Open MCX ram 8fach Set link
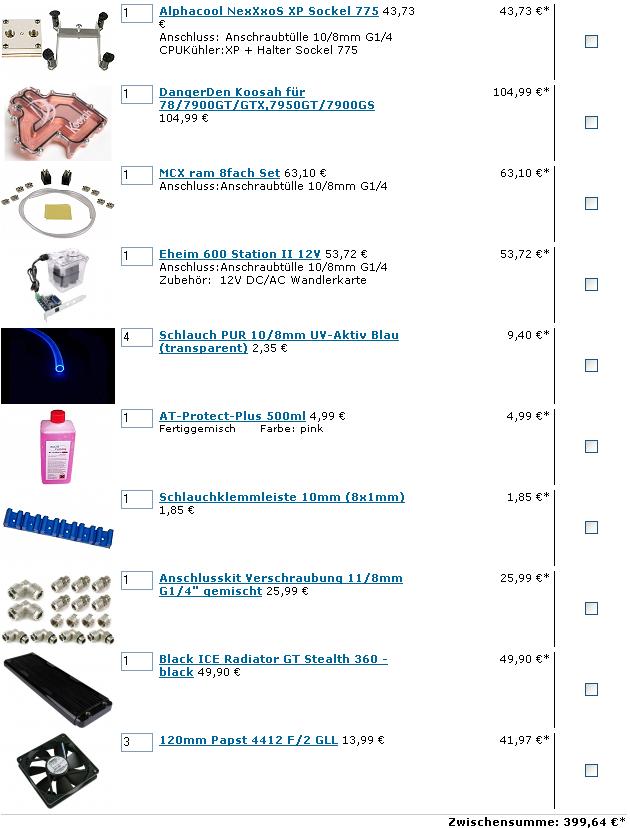The height and width of the screenshot is (828, 630). 219,173
